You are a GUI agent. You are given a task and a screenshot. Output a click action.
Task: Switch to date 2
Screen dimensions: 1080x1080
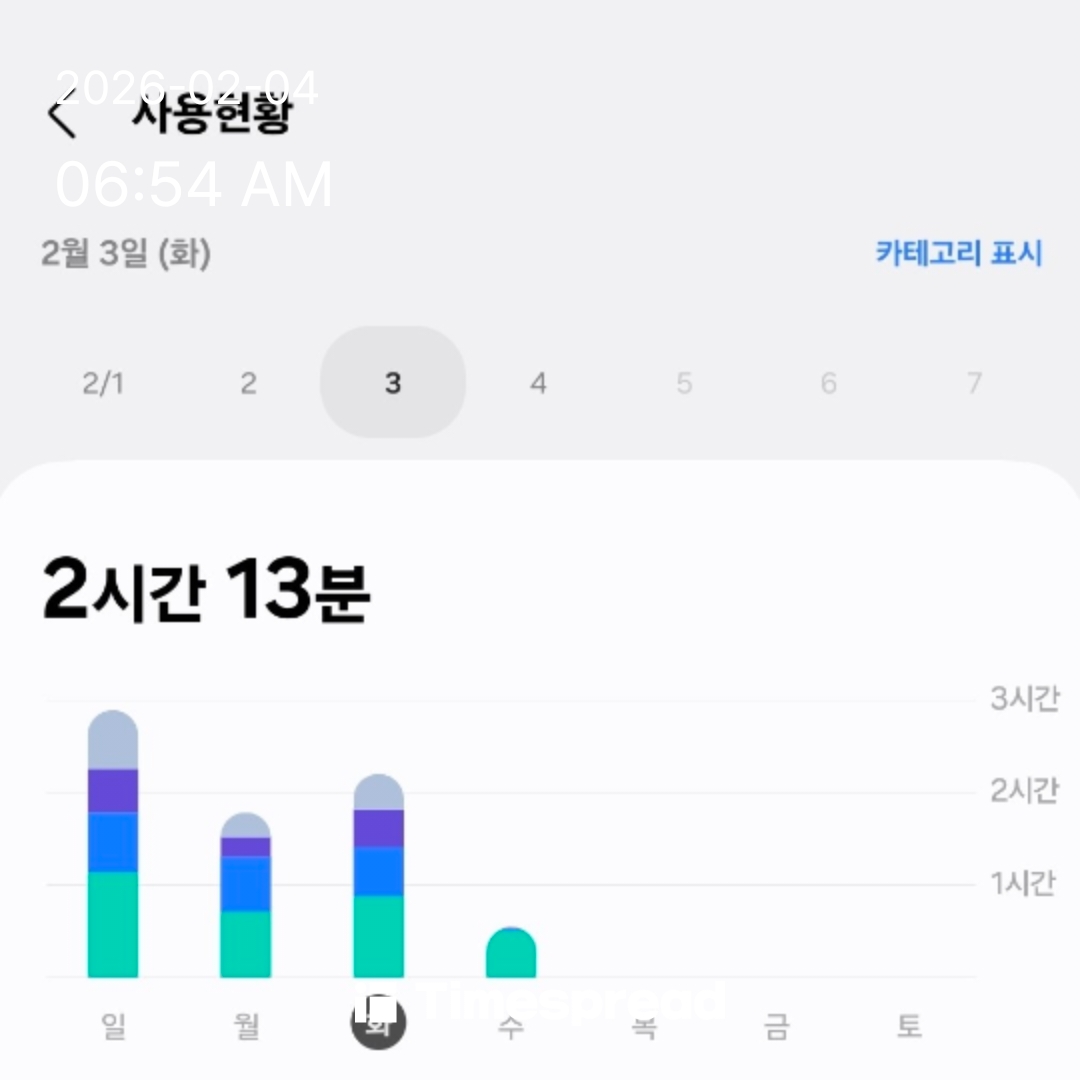coord(248,383)
